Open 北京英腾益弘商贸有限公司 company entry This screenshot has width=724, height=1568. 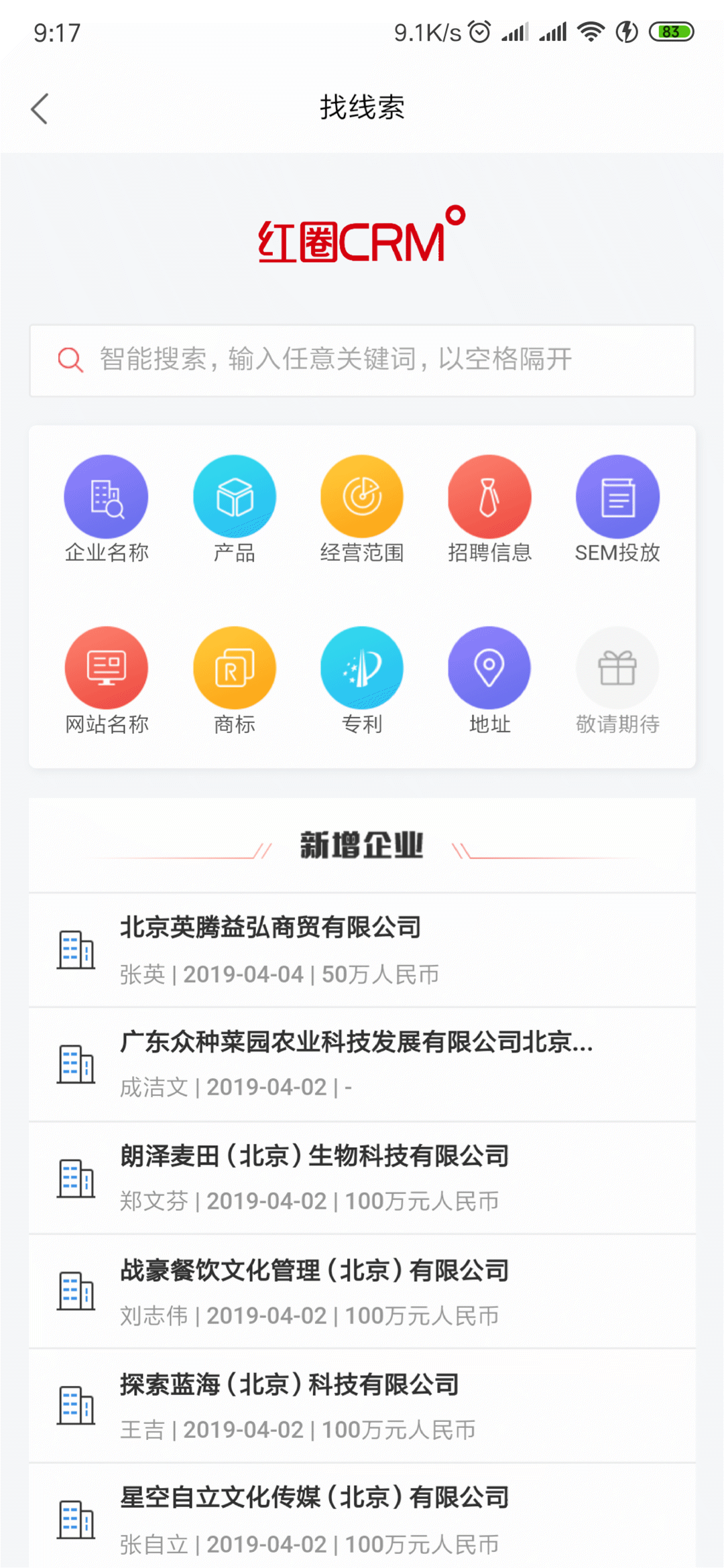coord(362,950)
